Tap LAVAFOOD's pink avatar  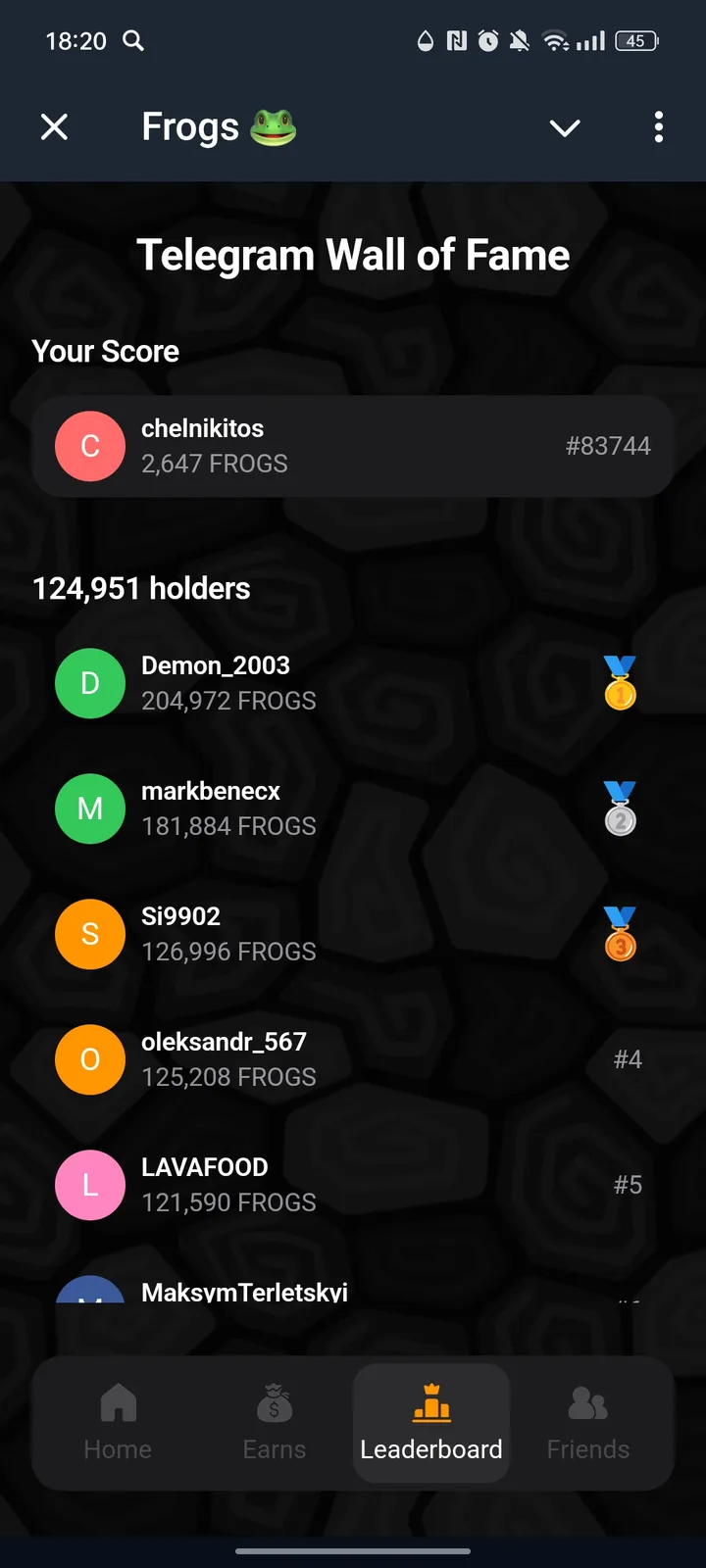click(89, 1185)
